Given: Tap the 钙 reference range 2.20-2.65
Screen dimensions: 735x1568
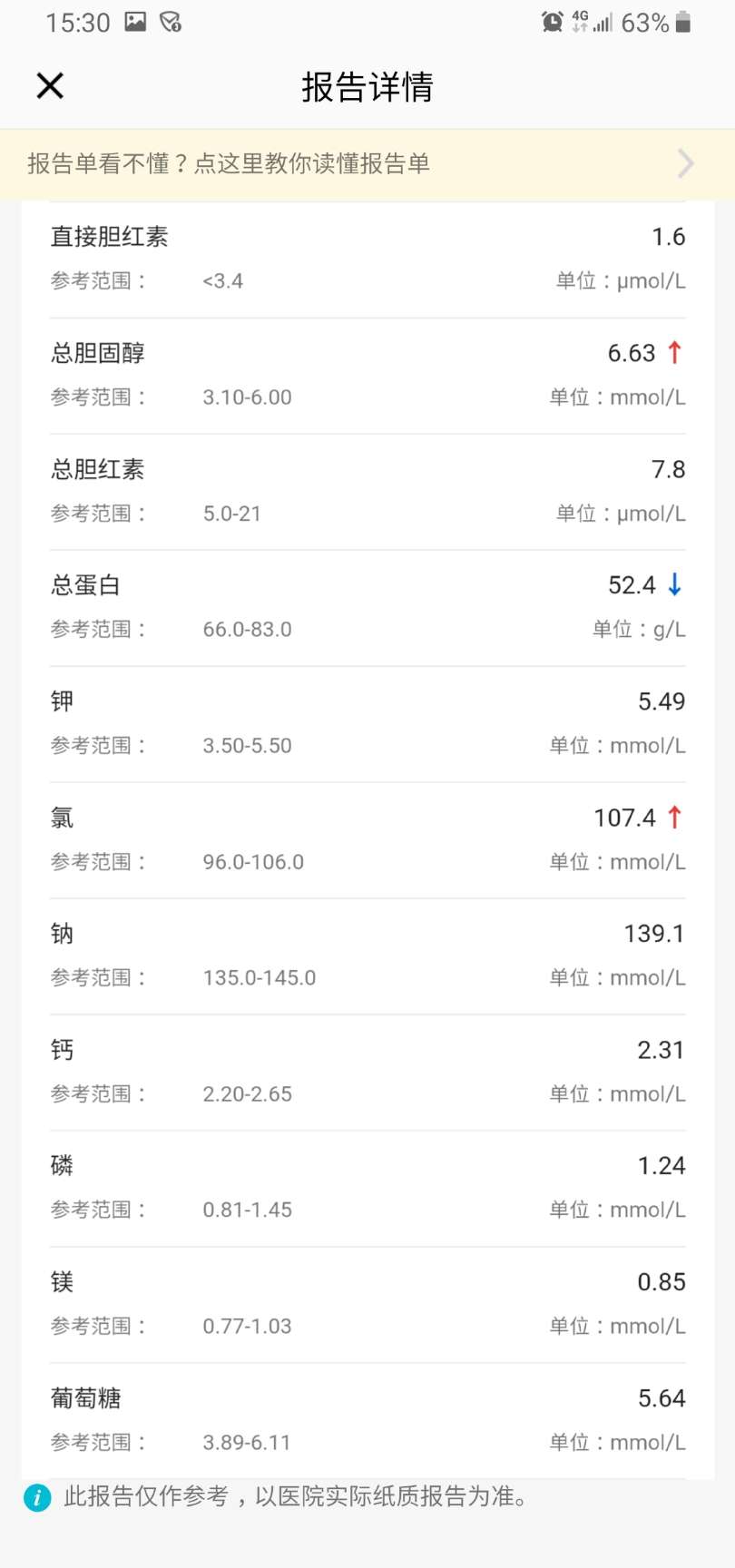Looking at the screenshot, I should click(x=247, y=1093).
